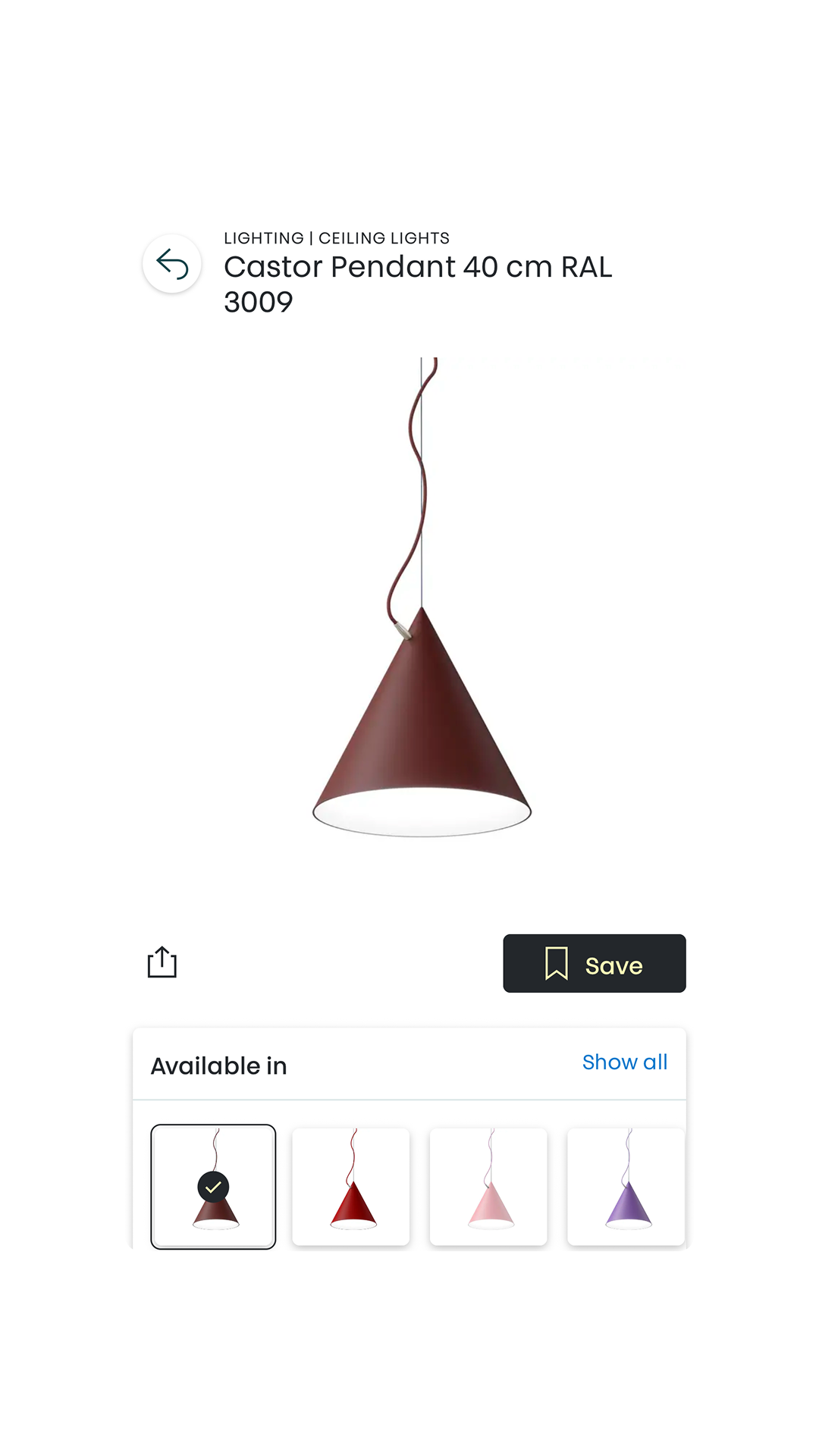Tap the selected dark red pendant variant
This screenshot has width=819, height=1456.
(x=213, y=1186)
